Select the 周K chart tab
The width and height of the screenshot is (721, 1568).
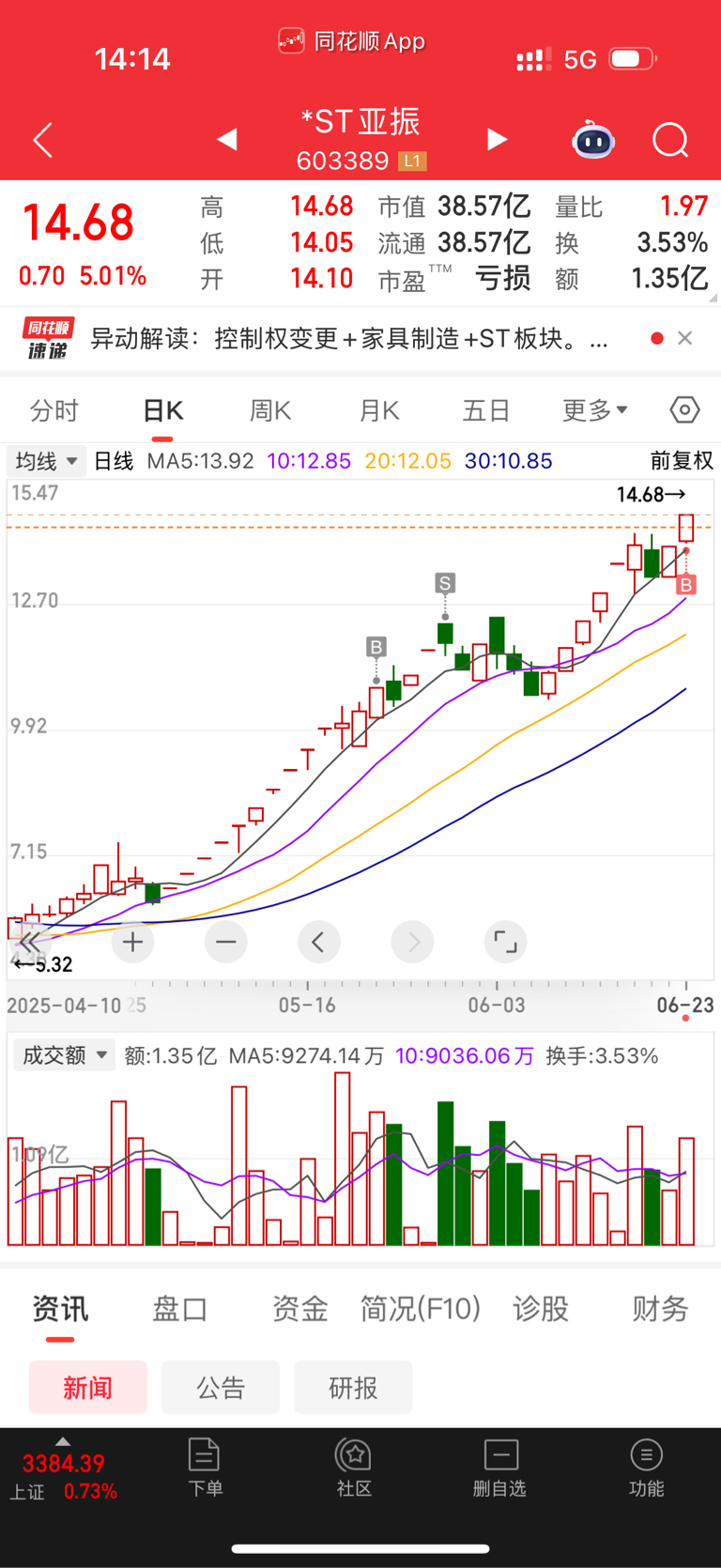(x=270, y=410)
